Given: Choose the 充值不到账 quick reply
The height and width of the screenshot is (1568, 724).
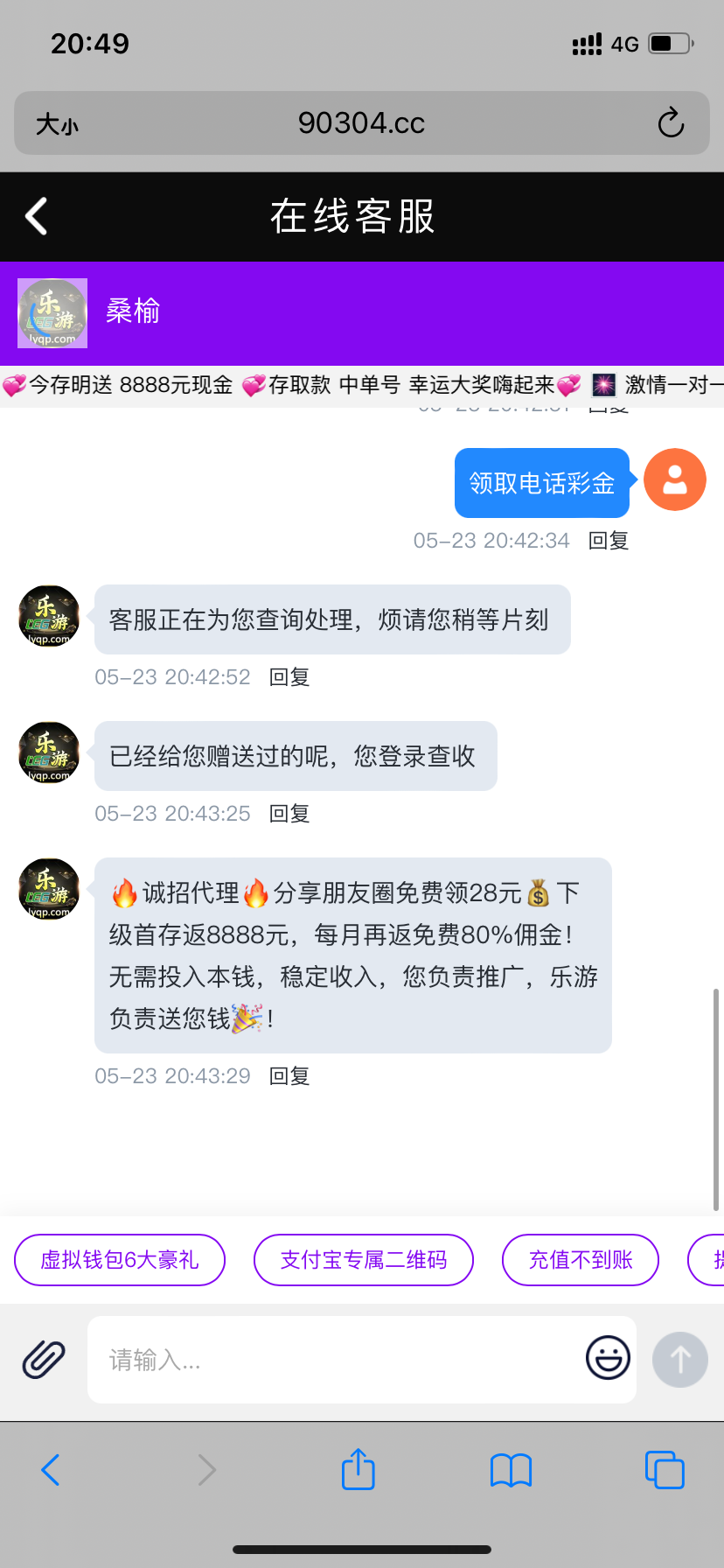Looking at the screenshot, I should (x=581, y=1260).
